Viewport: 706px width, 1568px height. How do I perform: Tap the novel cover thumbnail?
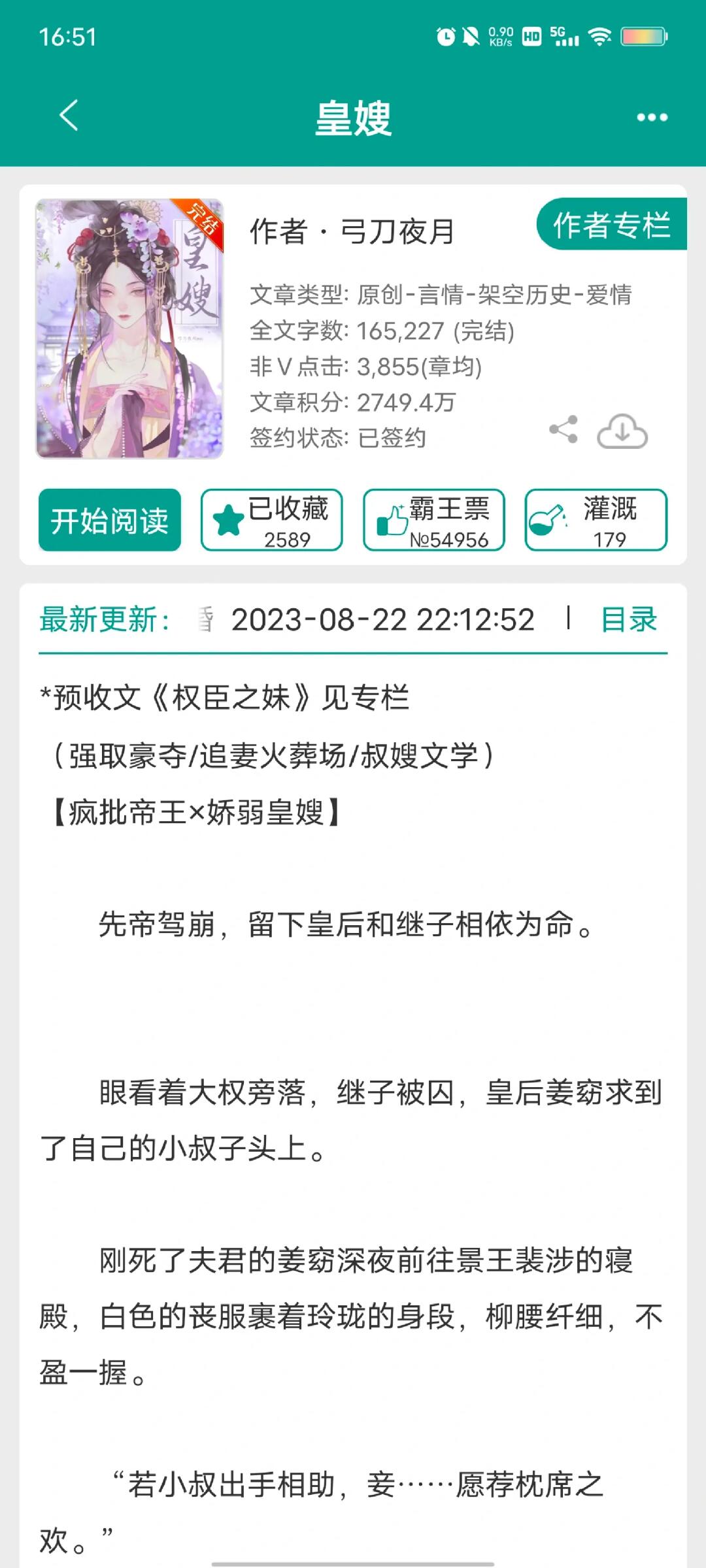click(128, 327)
